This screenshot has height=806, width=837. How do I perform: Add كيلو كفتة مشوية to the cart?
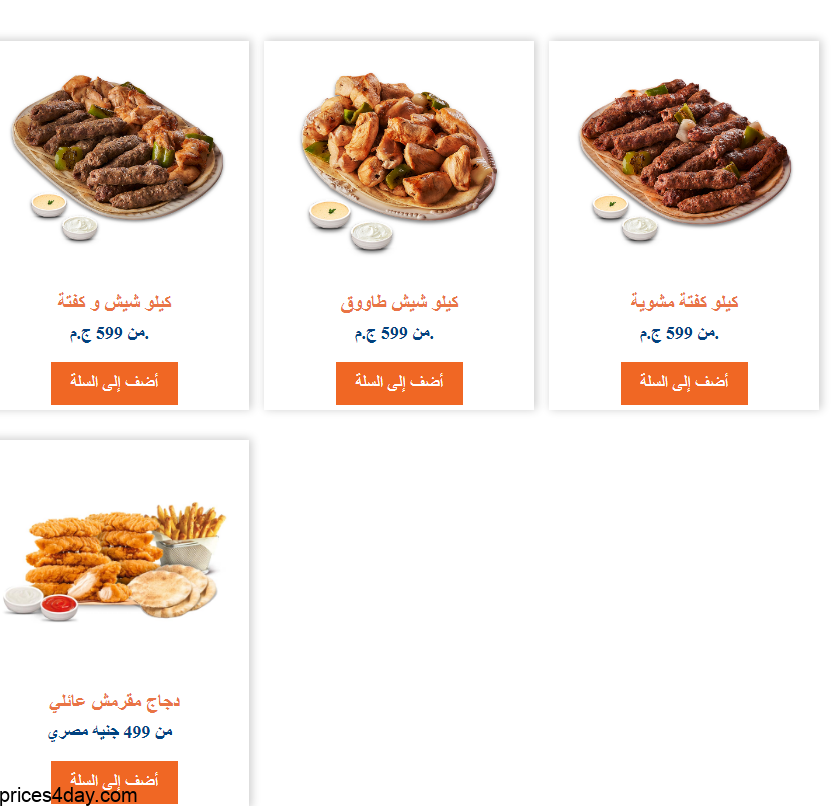684,383
